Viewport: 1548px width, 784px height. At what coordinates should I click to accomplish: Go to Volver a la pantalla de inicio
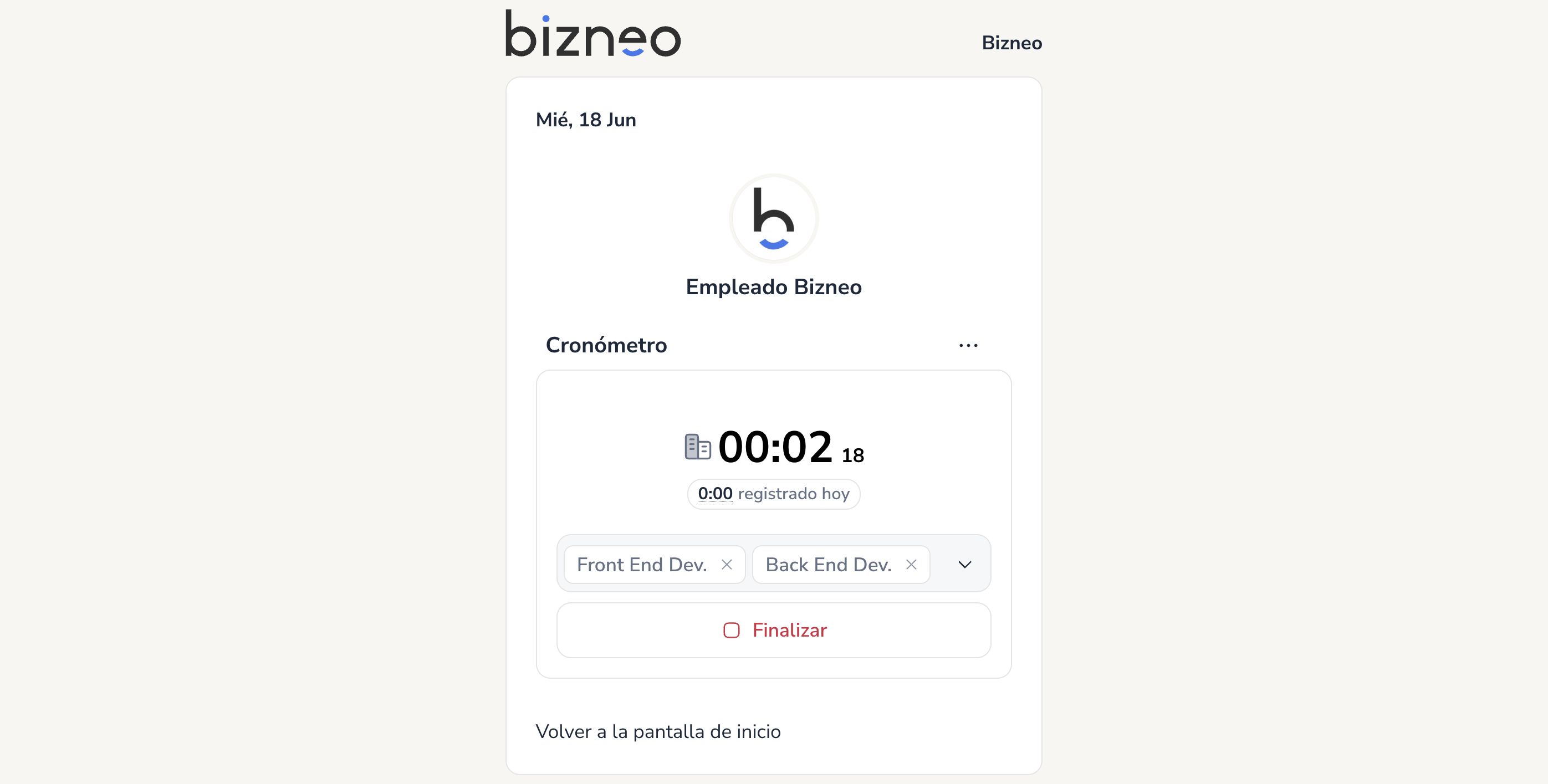pyautogui.click(x=658, y=731)
